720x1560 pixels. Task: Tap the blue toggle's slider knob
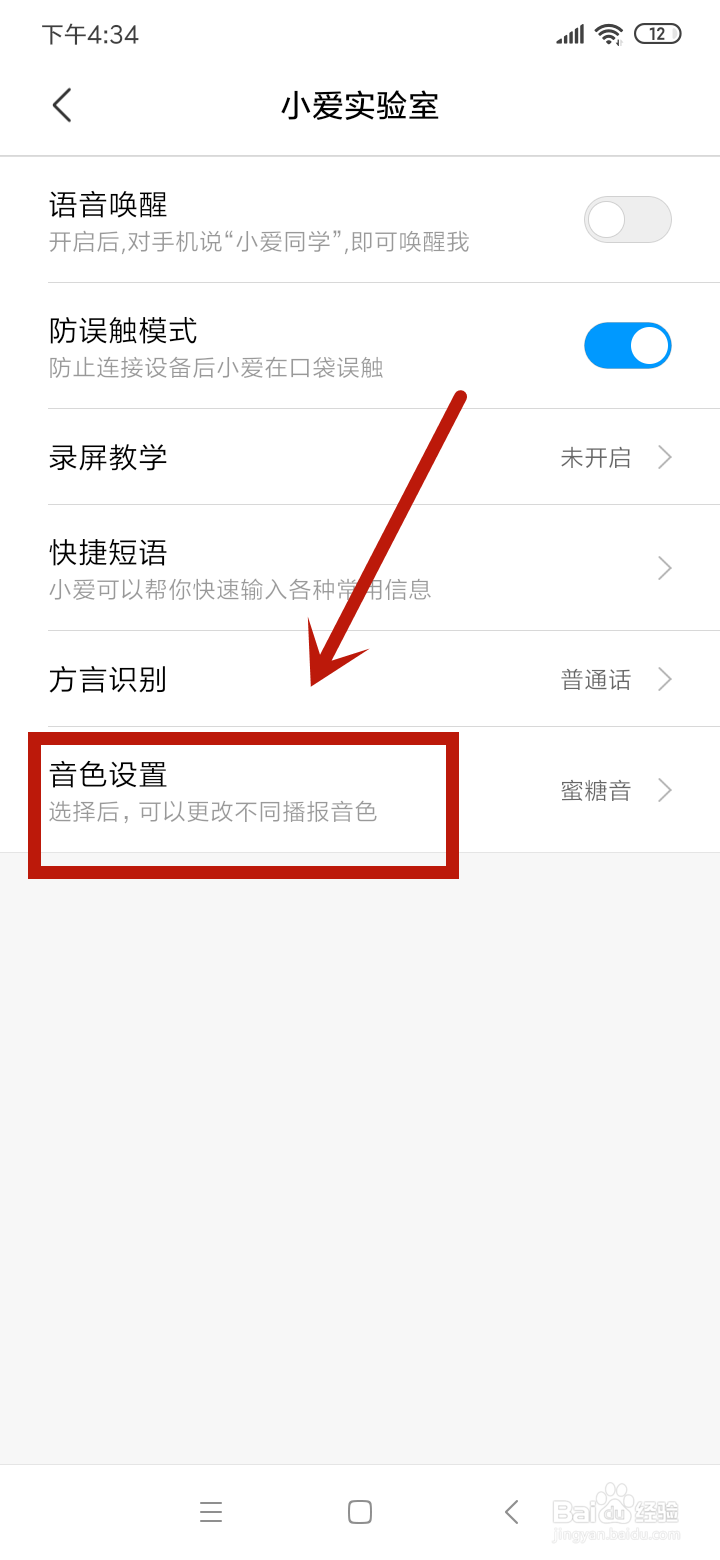pos(648,345)
